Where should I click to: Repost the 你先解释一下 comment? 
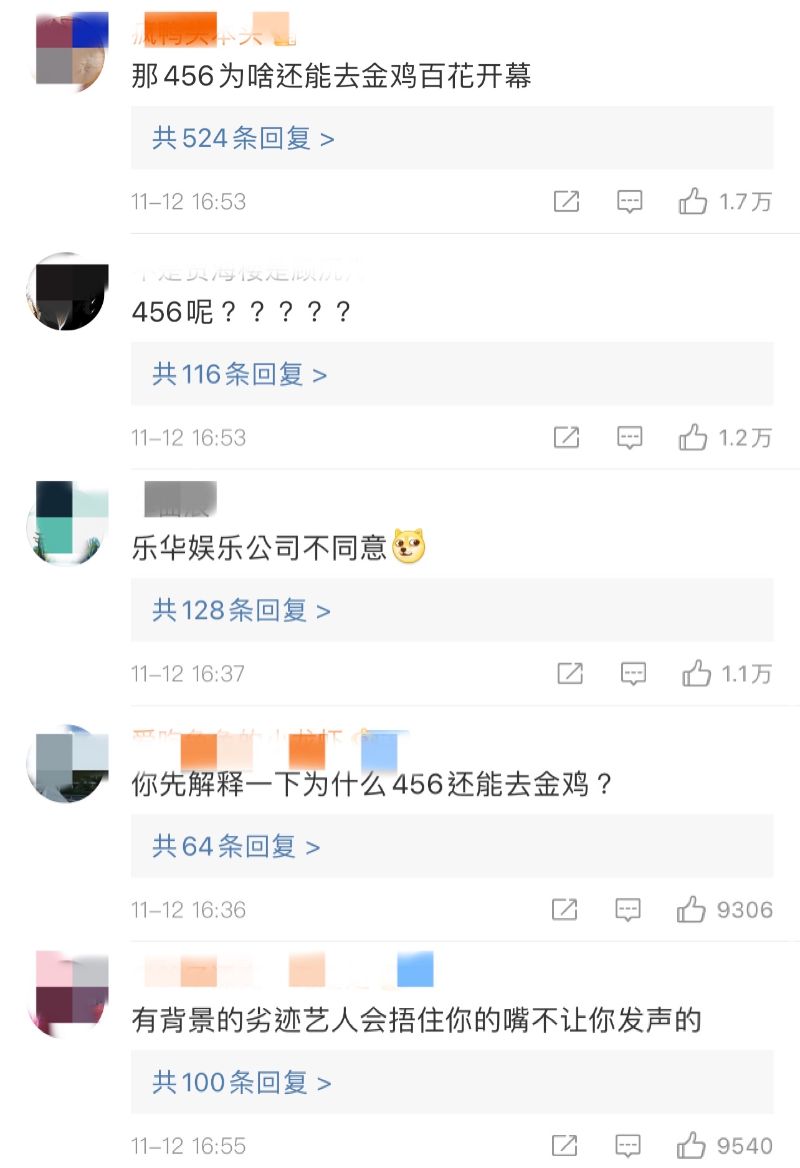pyautogui.click(x=564, y=909)
